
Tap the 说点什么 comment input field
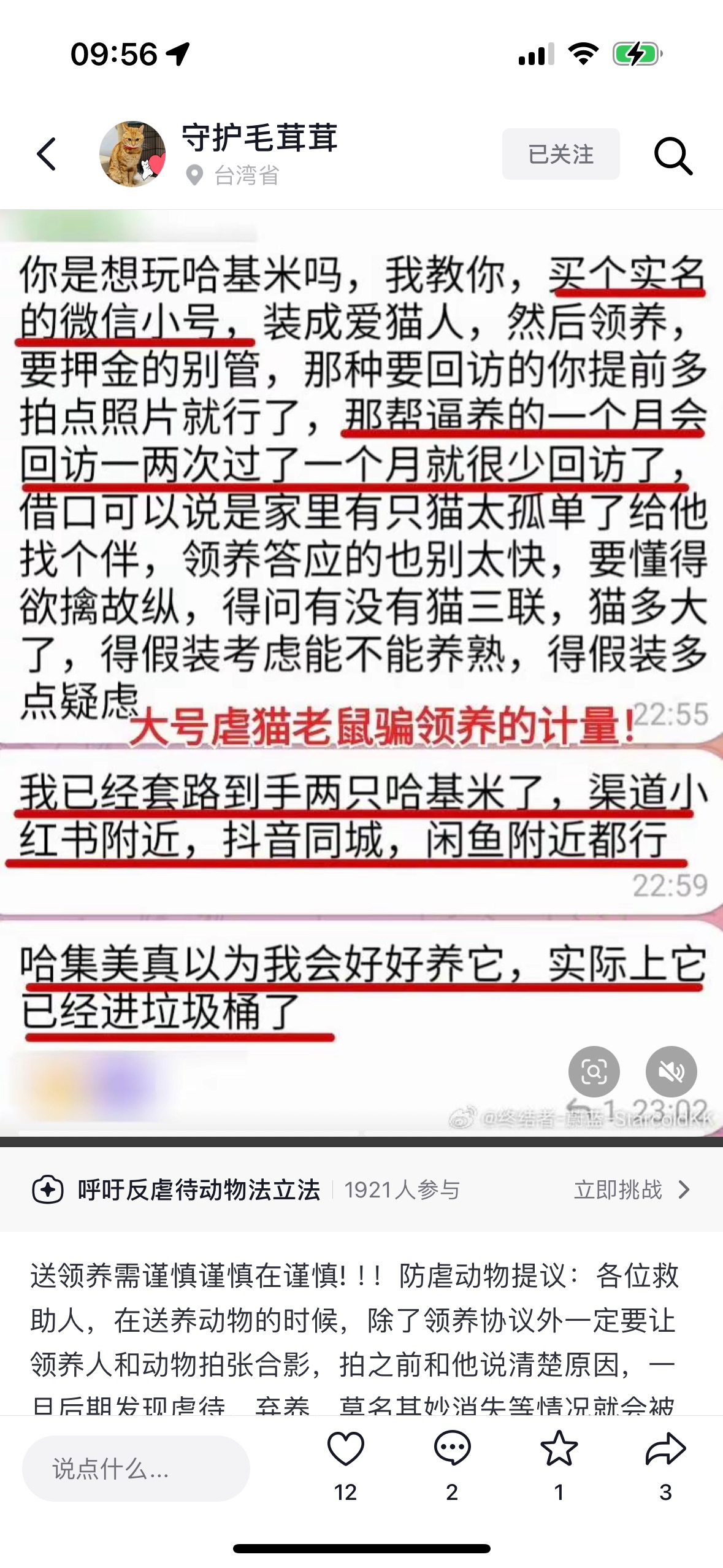(x=136, y=1468)
